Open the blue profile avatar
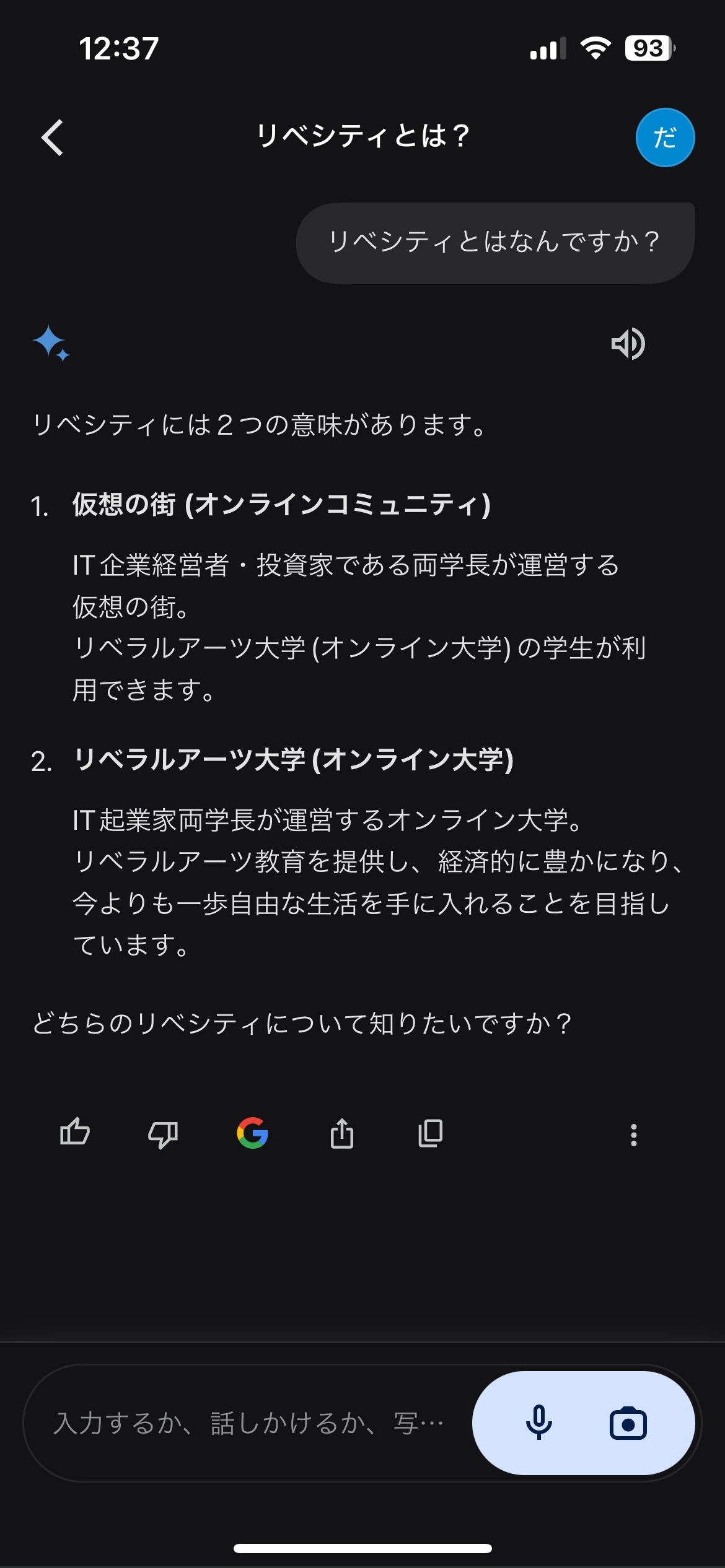The image size is (725, 1568). click(x=665, y=137)
